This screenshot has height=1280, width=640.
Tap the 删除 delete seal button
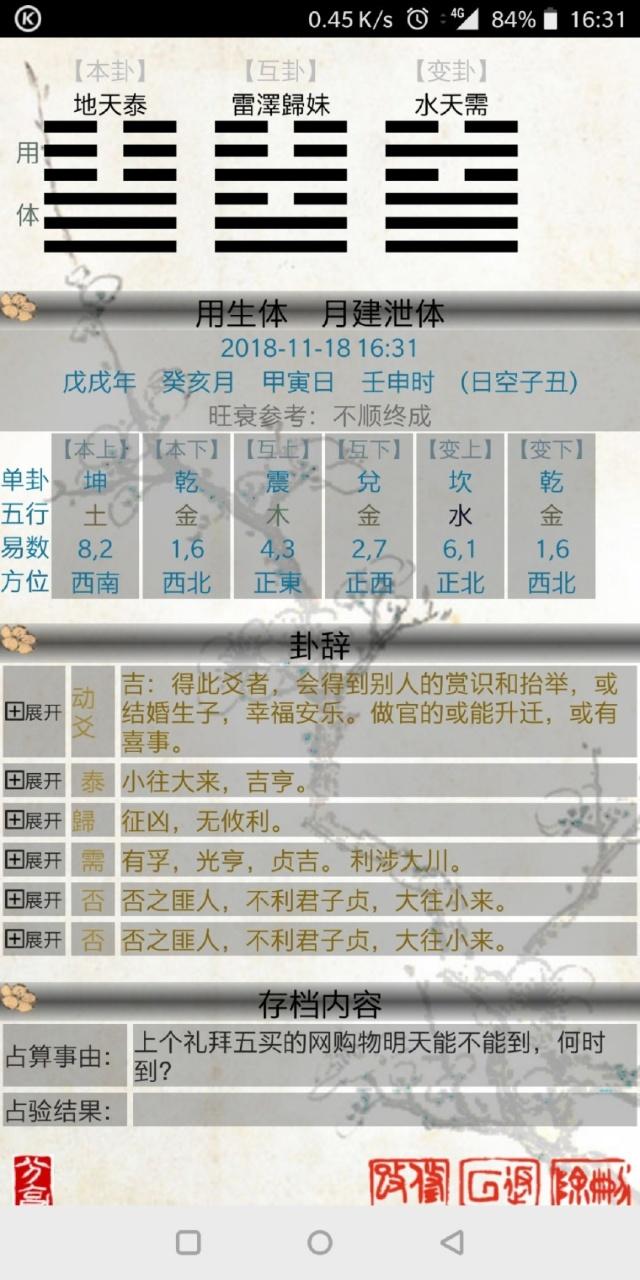(590, 1182)
